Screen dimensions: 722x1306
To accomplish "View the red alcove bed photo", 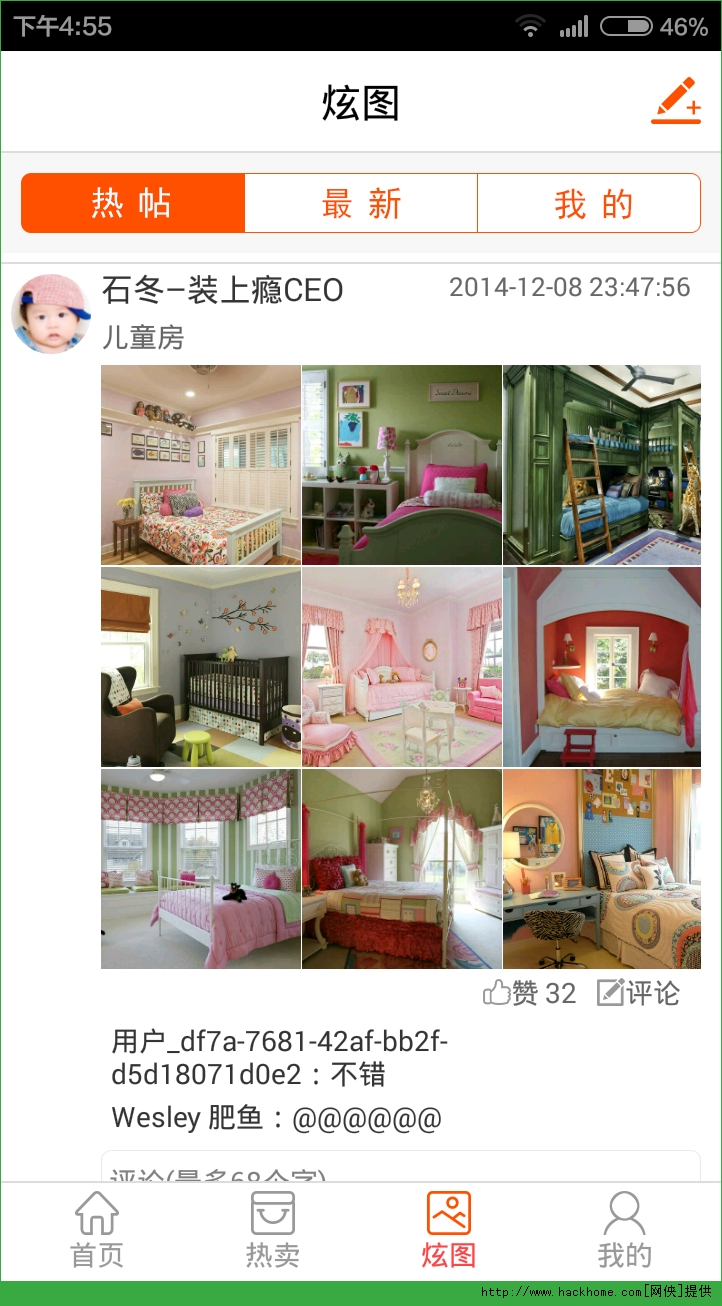I will [602, 667].
